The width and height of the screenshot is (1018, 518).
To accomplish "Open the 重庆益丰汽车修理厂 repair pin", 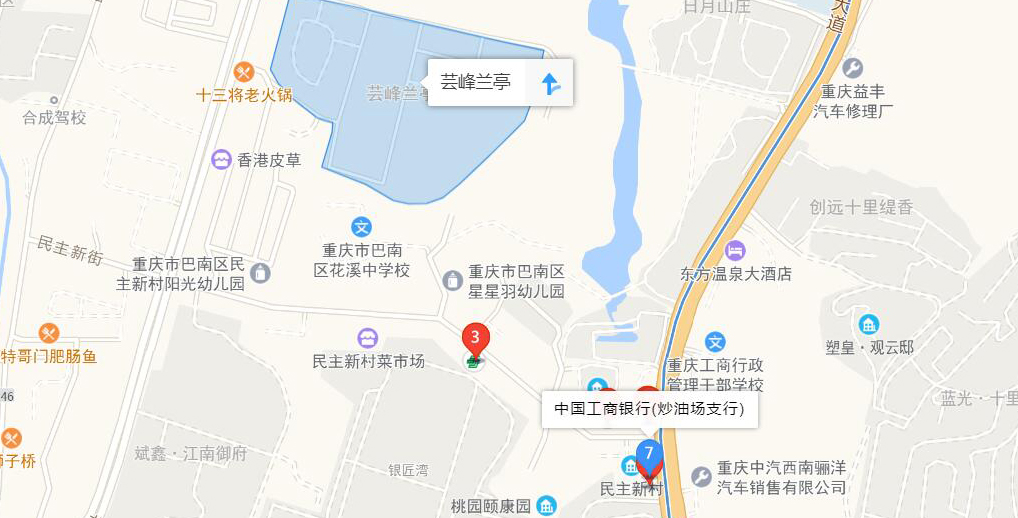I will click(x=852, y=68).
